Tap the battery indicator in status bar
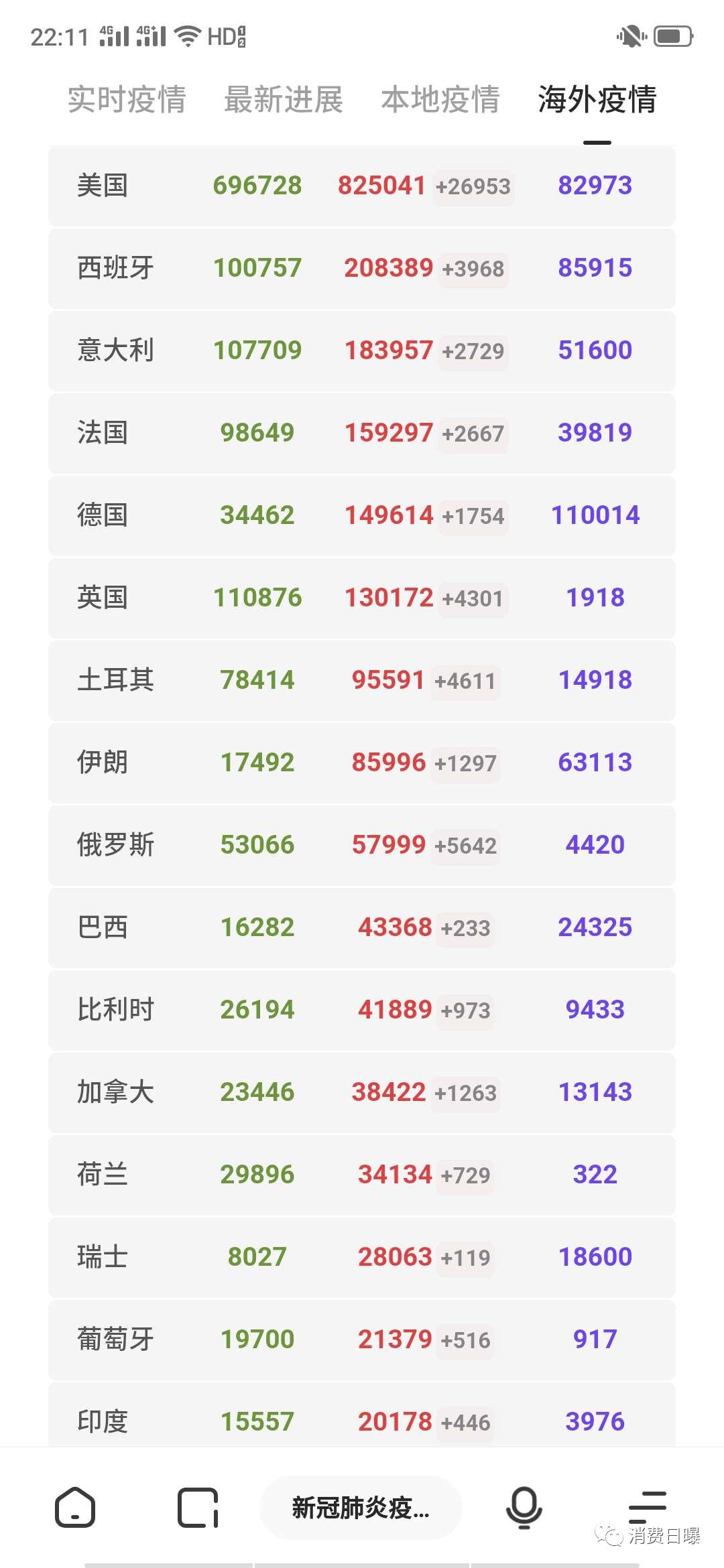Screen dimensions: 724x1568 672,37
